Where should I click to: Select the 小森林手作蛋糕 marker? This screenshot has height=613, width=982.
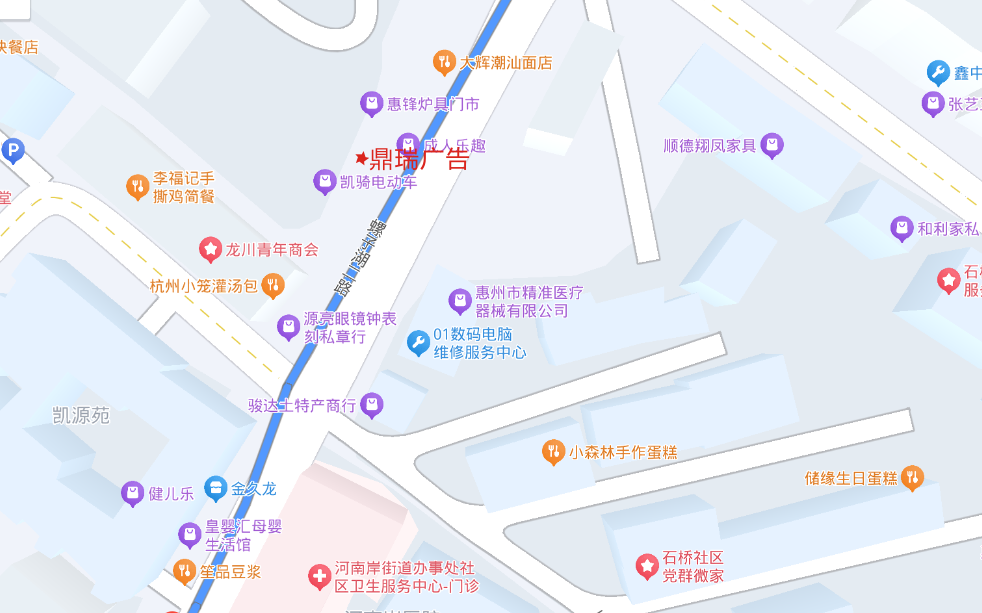tap(553, 452)
